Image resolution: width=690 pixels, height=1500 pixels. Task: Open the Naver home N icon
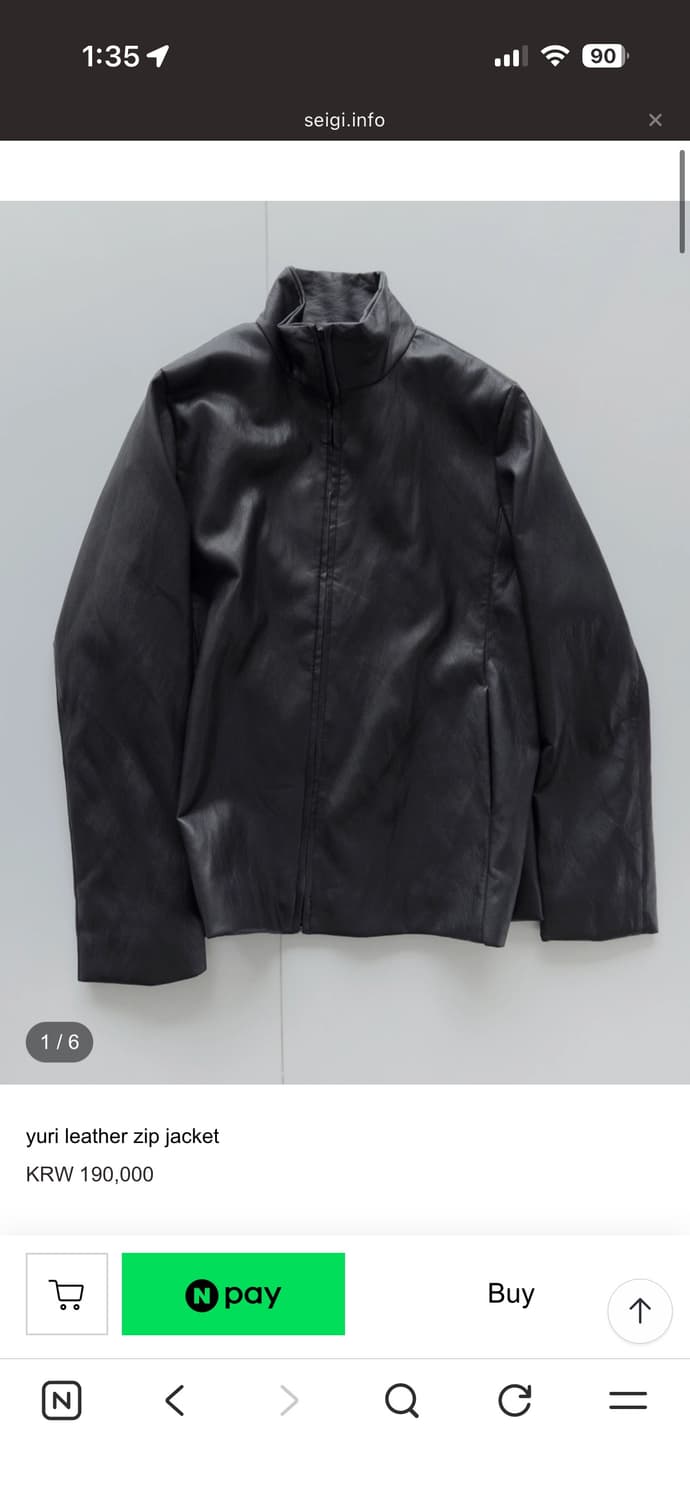pos(62,1401)
